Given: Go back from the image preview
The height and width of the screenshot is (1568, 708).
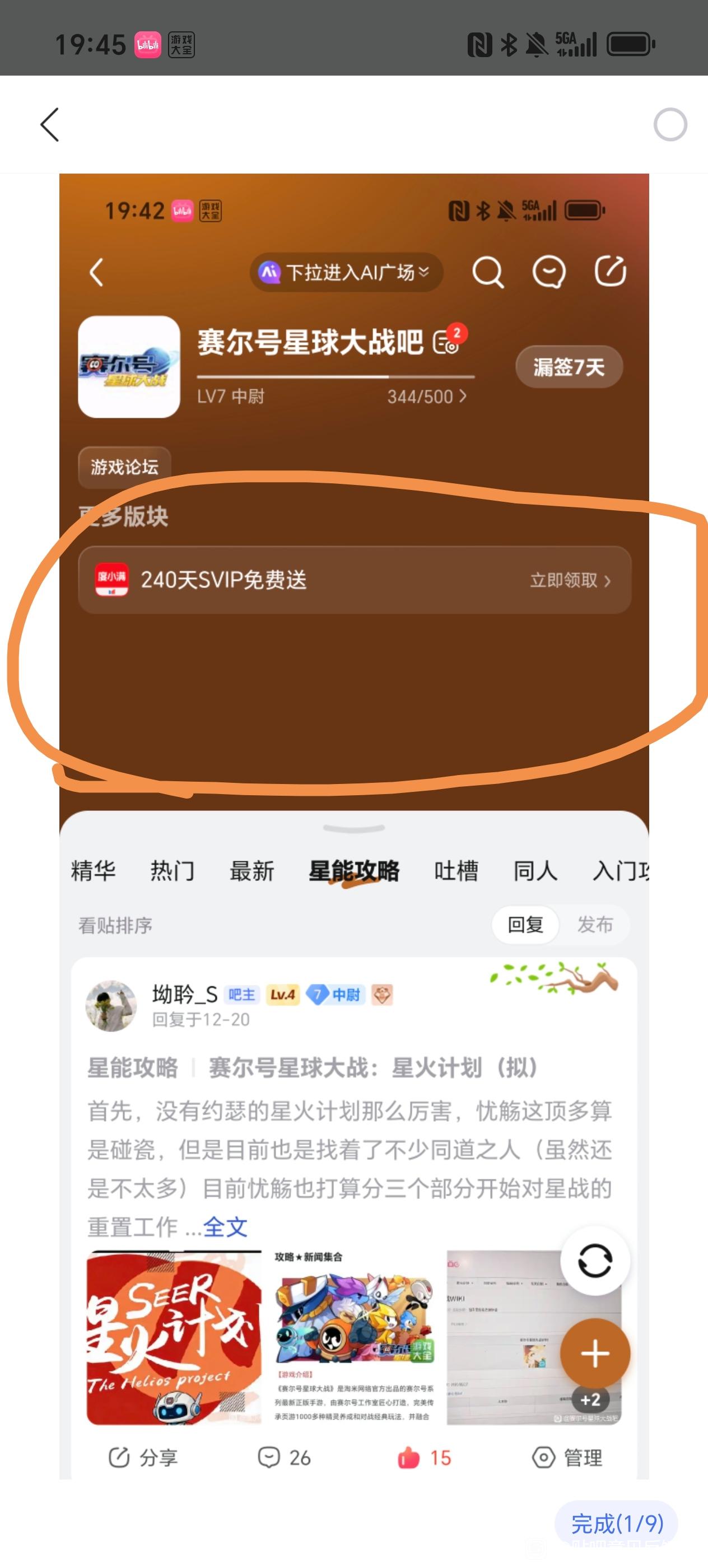Looking at the screenshot, I should pyautogui.click(x=50, y=125).
